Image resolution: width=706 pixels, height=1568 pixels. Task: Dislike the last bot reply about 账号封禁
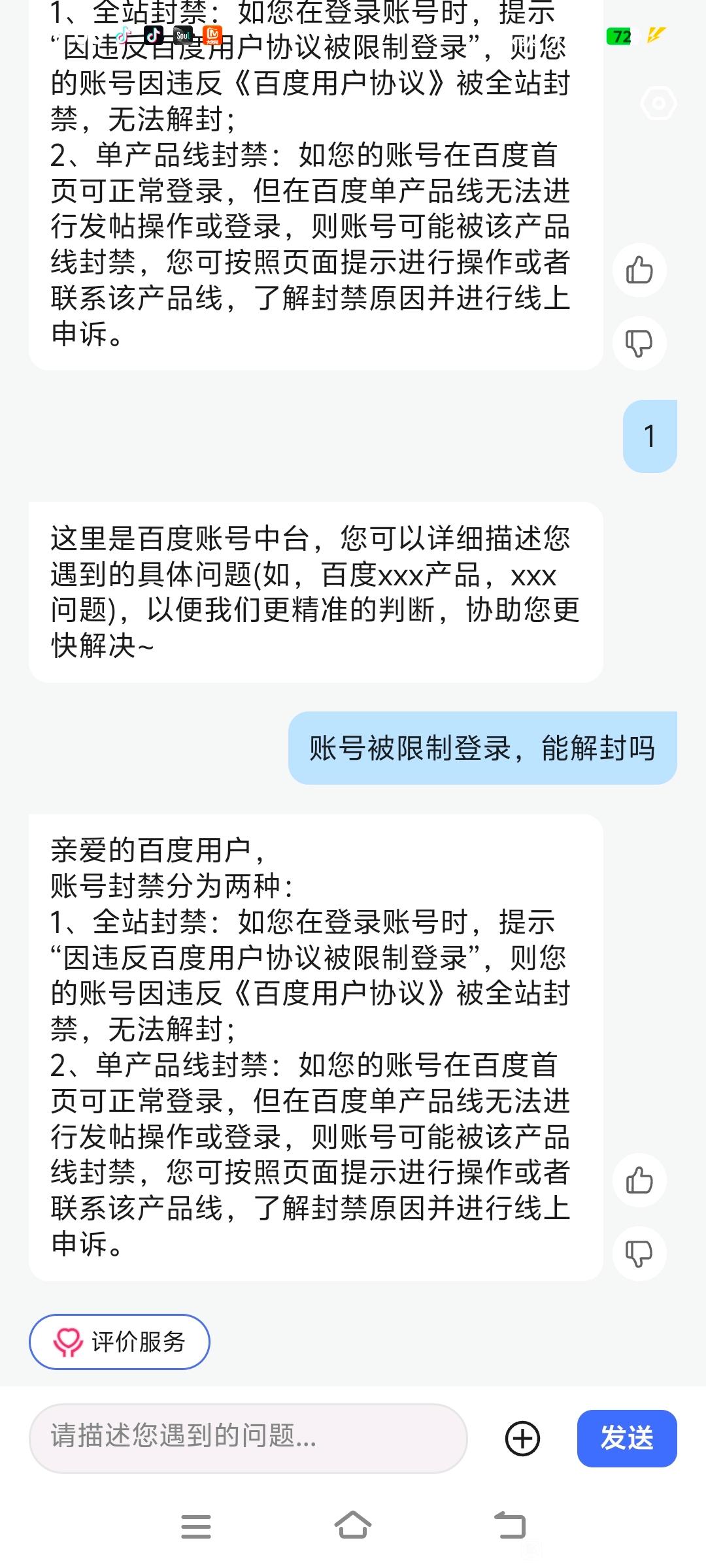coord(639,1252)
